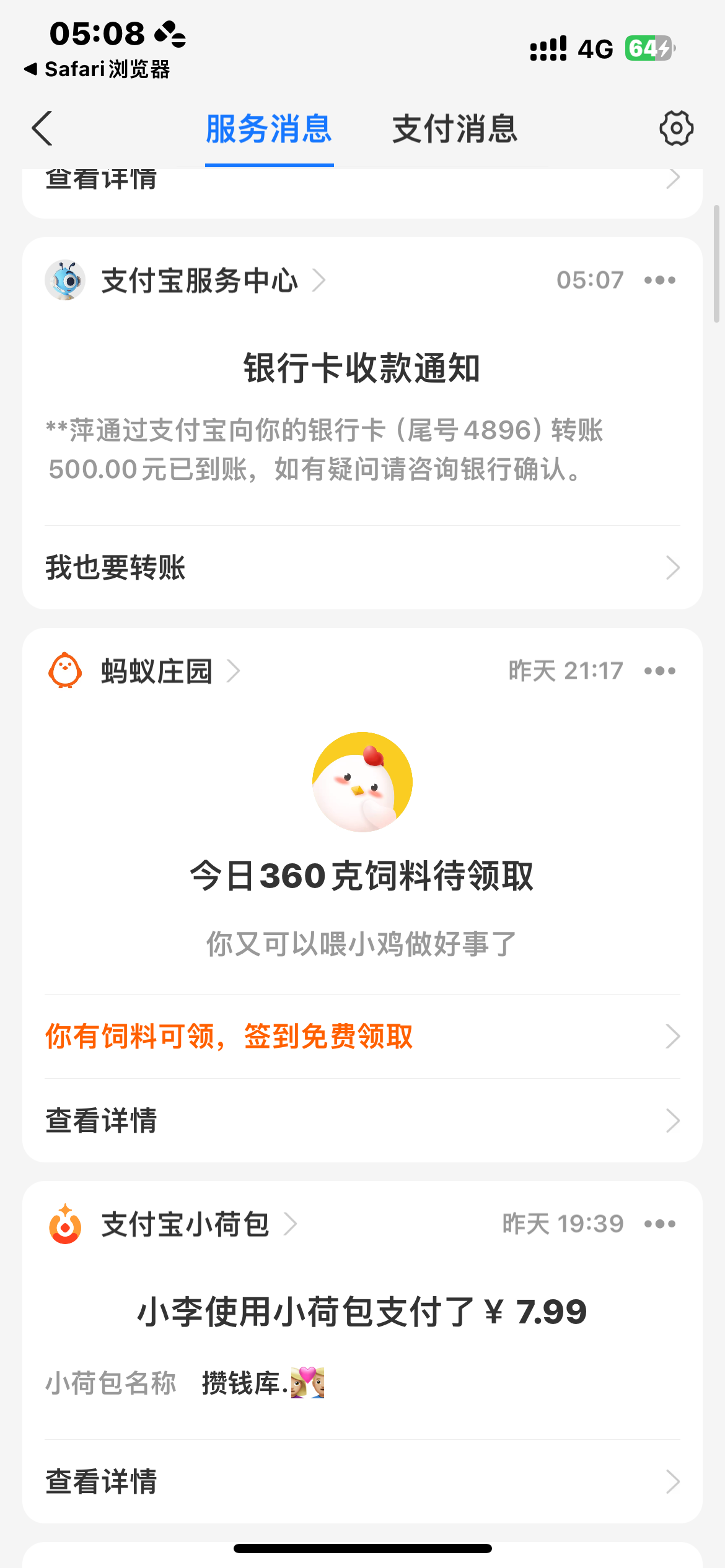Select the 服务消息 tab

pyautogui.click(x=269, y=129)
